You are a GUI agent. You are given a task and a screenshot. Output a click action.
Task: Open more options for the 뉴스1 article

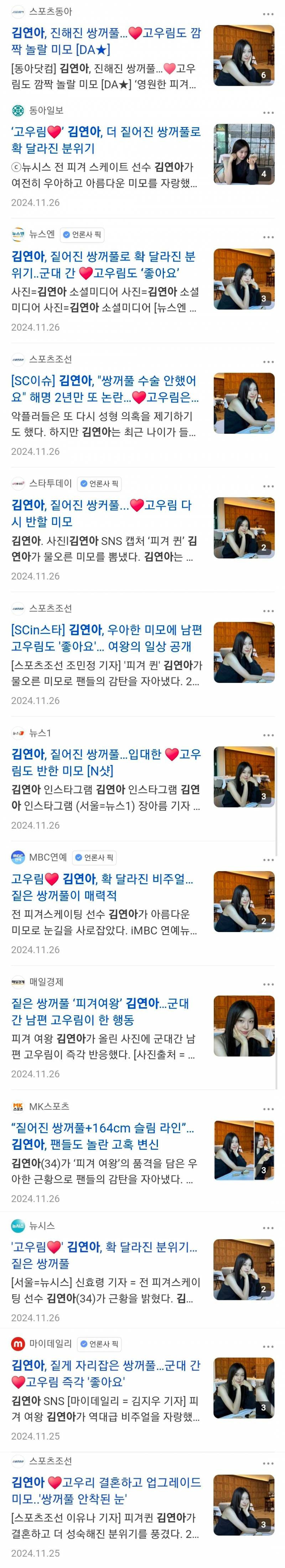click(268, 735)
